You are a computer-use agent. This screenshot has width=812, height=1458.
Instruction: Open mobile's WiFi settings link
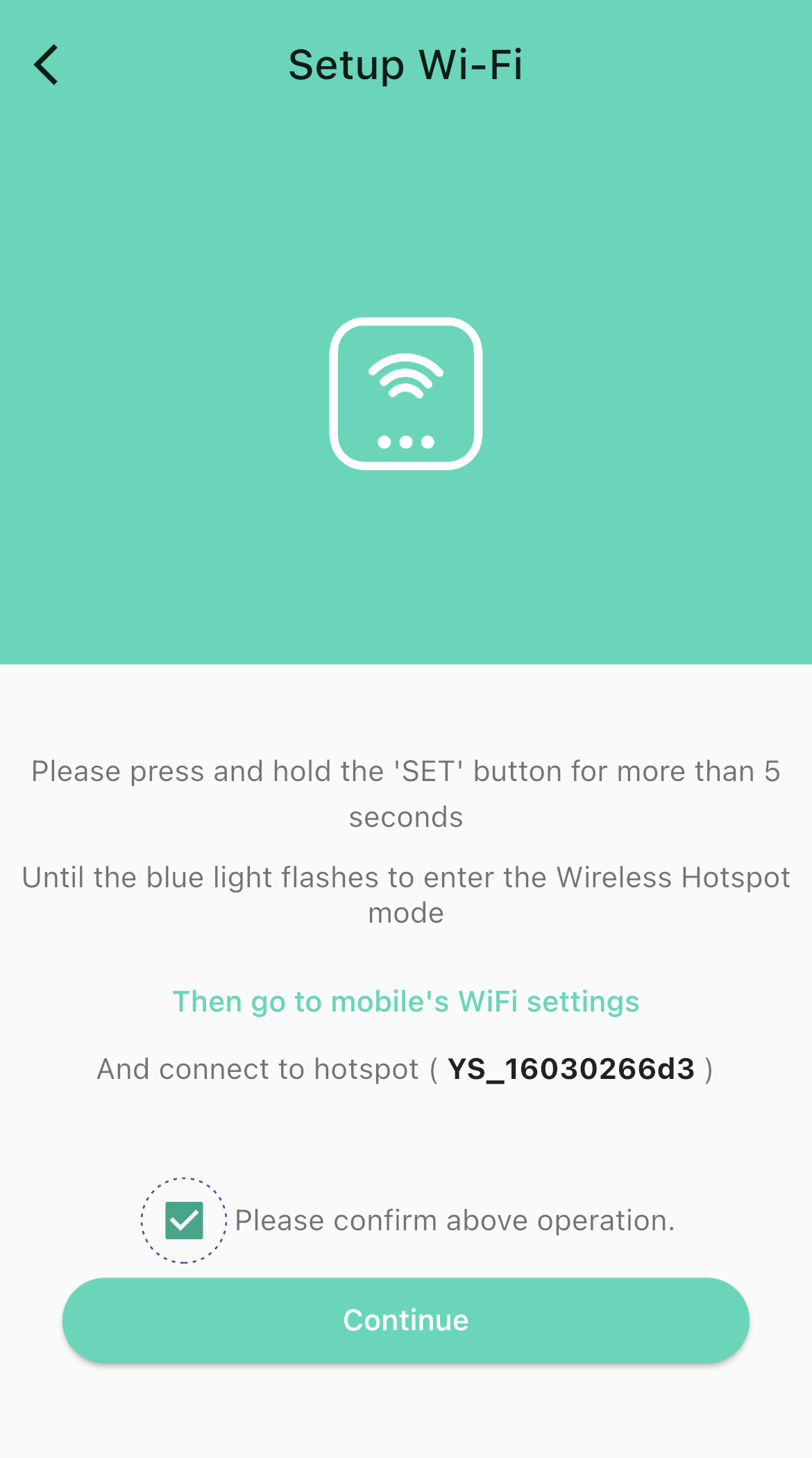click(405, 1002)
